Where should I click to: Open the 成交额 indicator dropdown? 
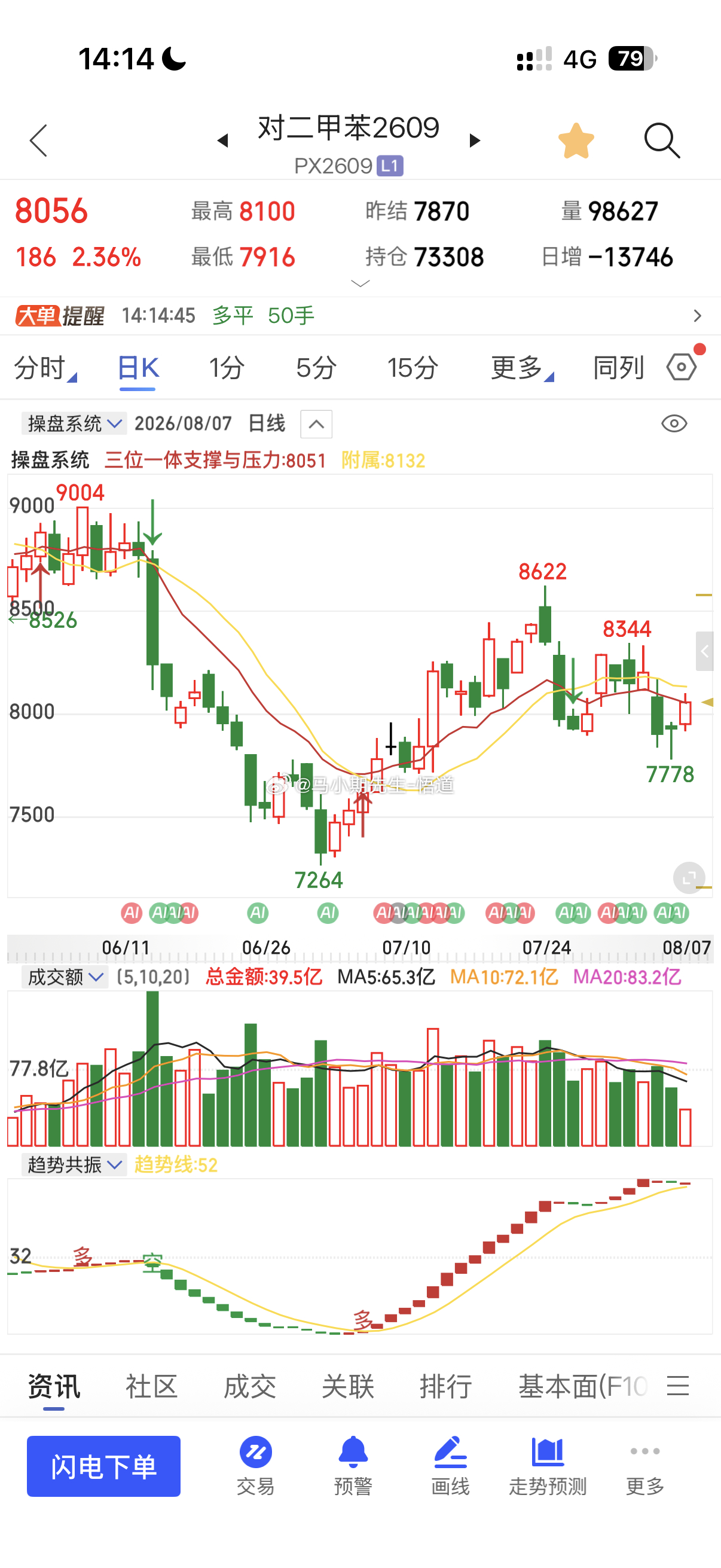tap(65, 977)
